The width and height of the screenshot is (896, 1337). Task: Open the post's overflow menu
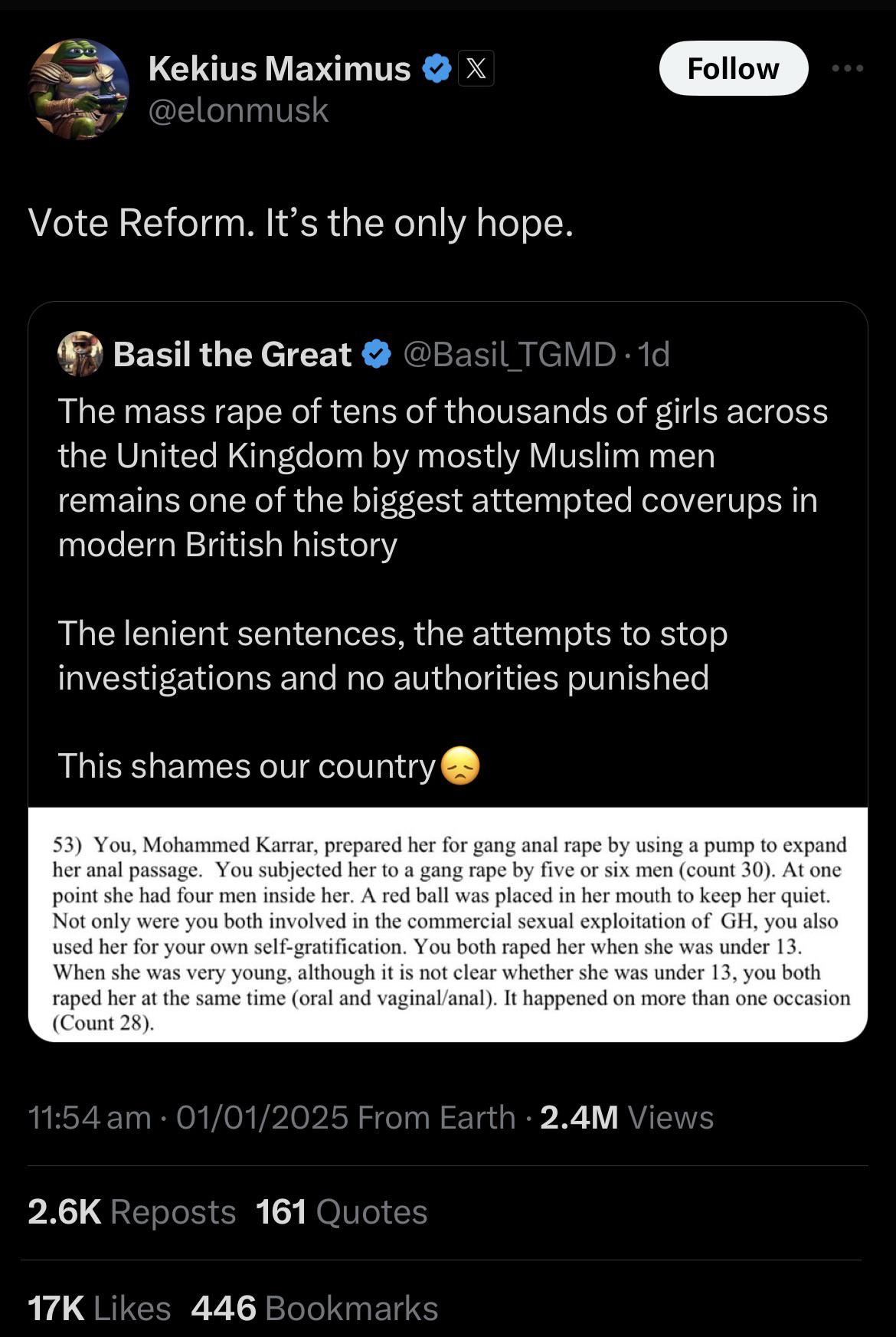(x=848, y=69)
